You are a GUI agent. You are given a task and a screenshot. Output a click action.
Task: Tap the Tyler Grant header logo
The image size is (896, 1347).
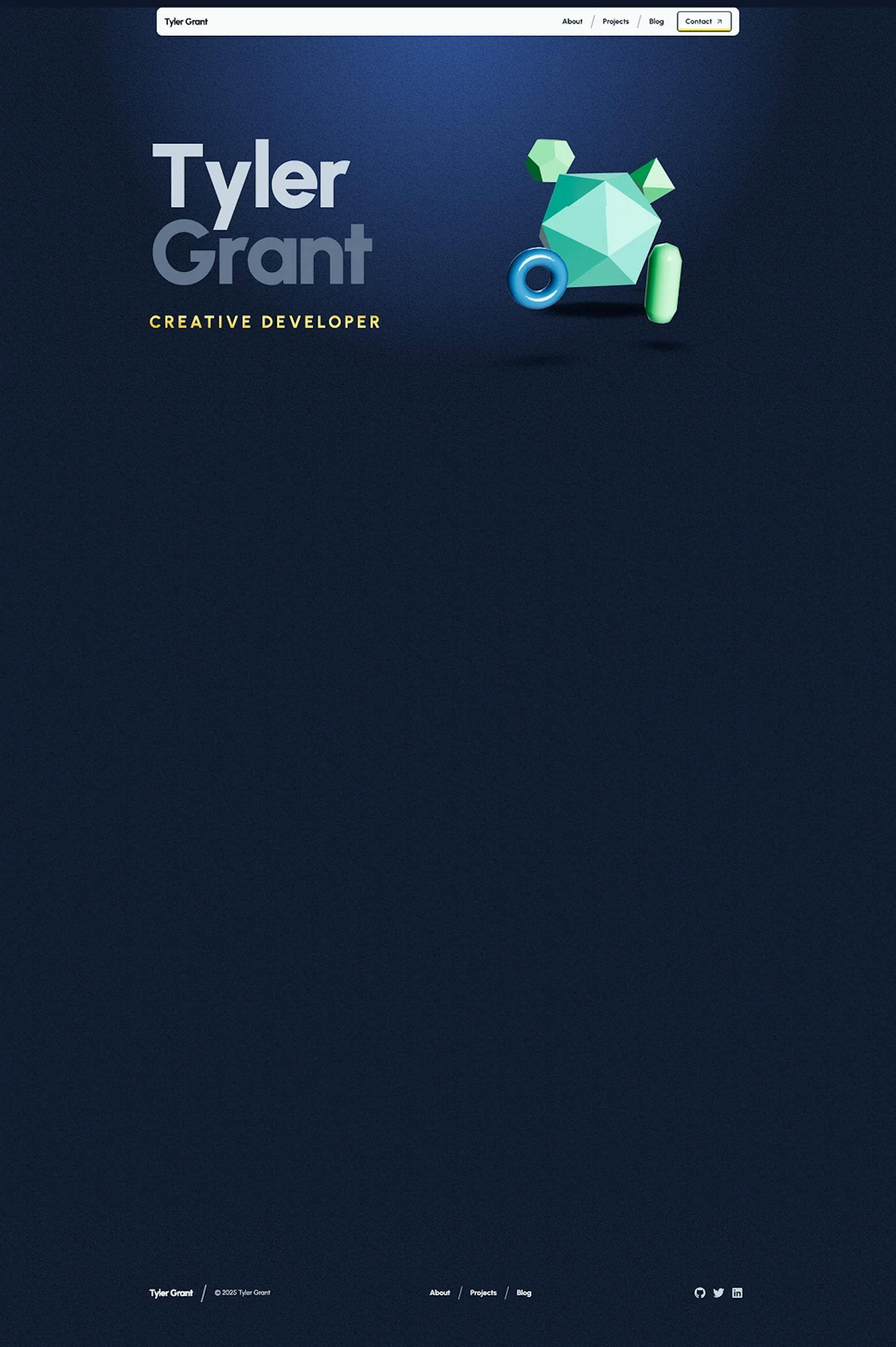pyautogui.click(x=186, y=22)
